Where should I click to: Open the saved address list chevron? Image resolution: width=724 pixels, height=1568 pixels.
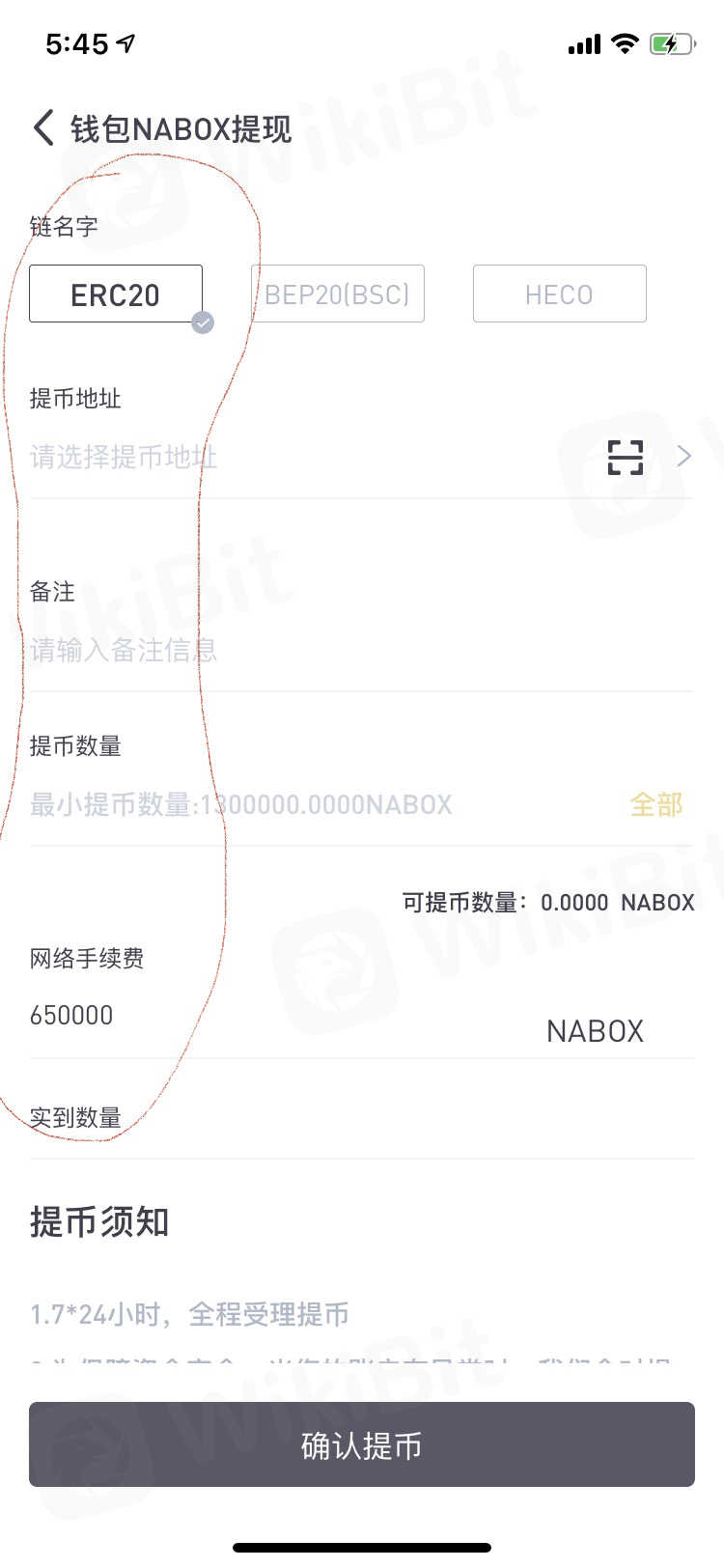tap(683, 457)
